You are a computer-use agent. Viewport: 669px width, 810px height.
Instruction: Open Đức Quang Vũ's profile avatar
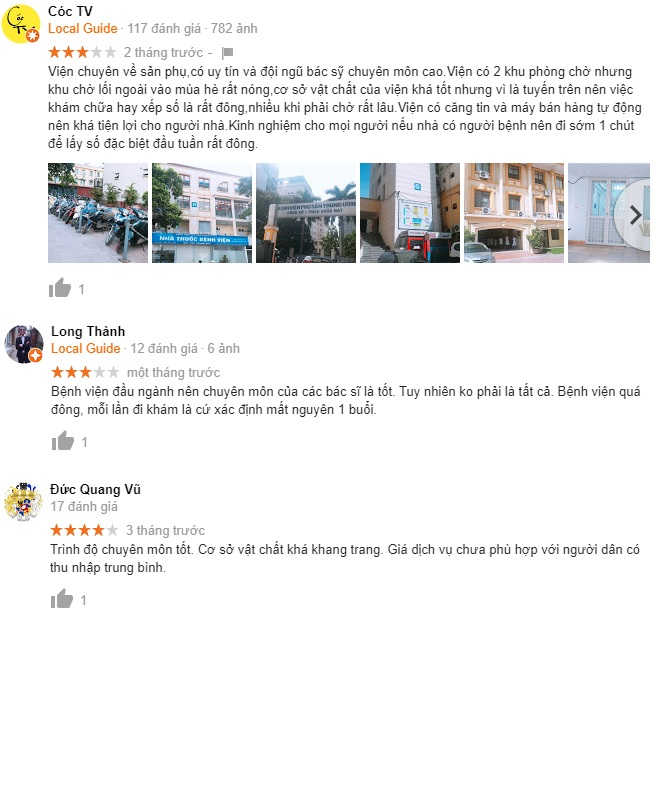[23, 501]
